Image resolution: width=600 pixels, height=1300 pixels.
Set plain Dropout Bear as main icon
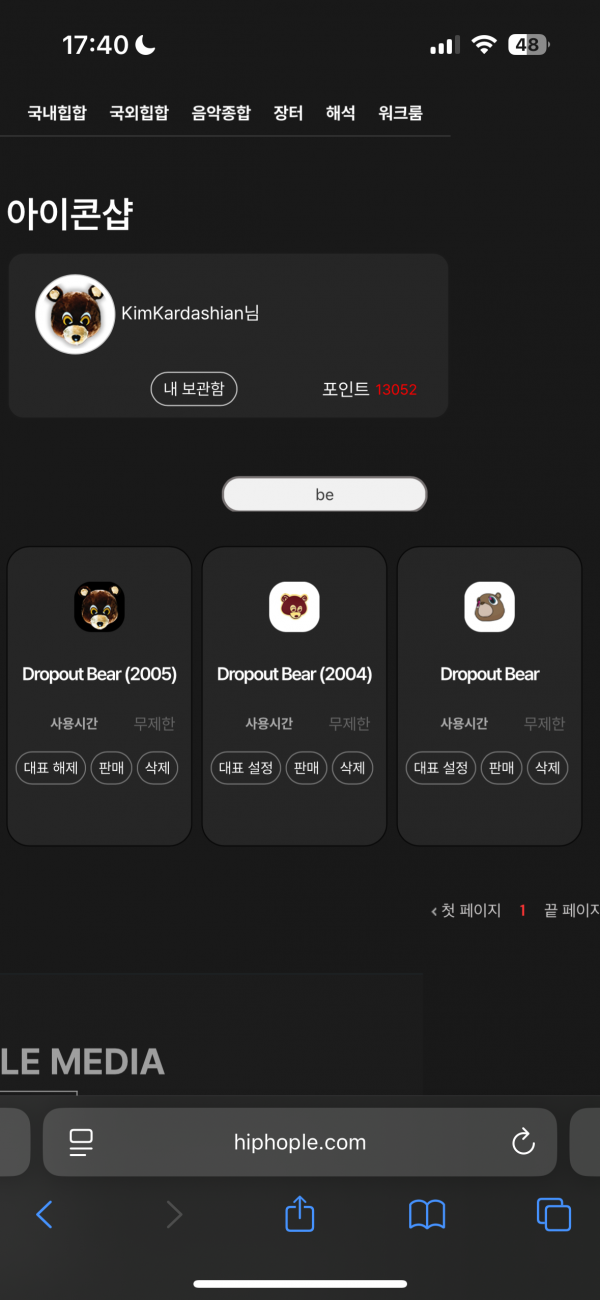tap(441, 768)
